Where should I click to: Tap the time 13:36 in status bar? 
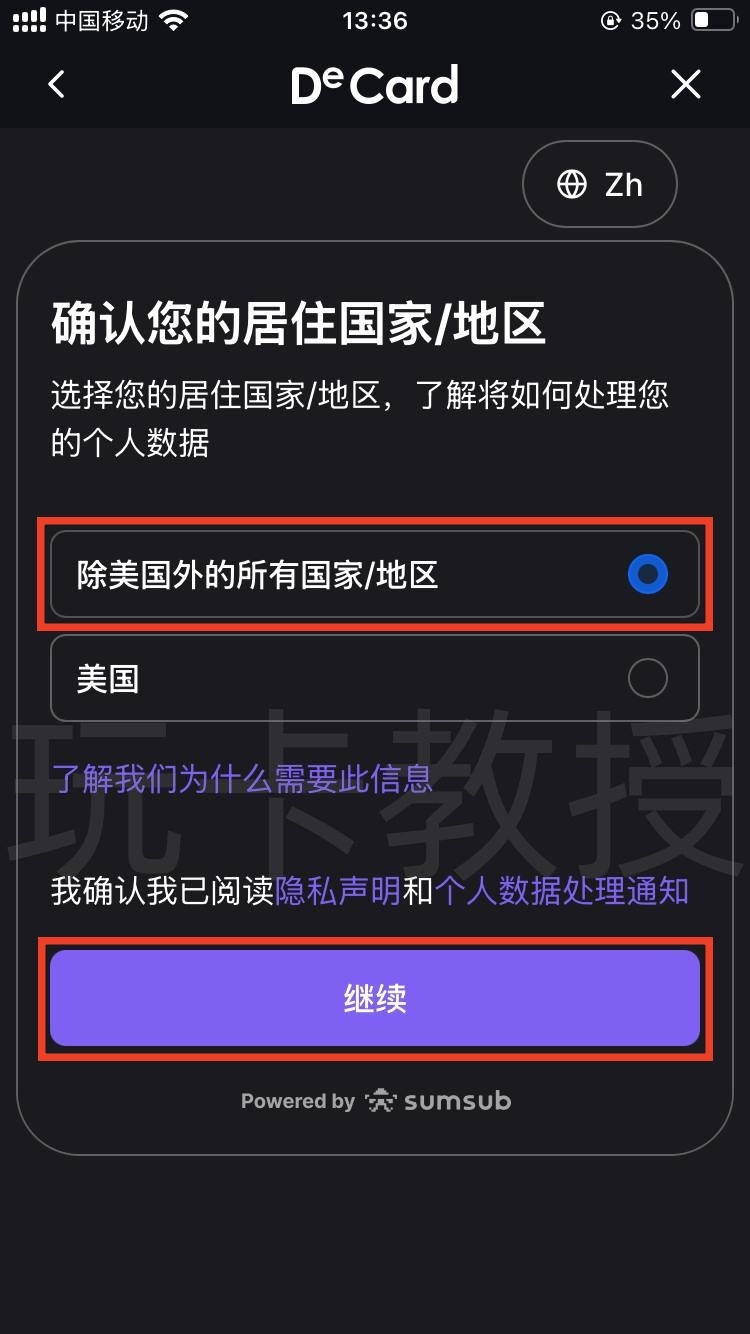click(x=375, y=18)
